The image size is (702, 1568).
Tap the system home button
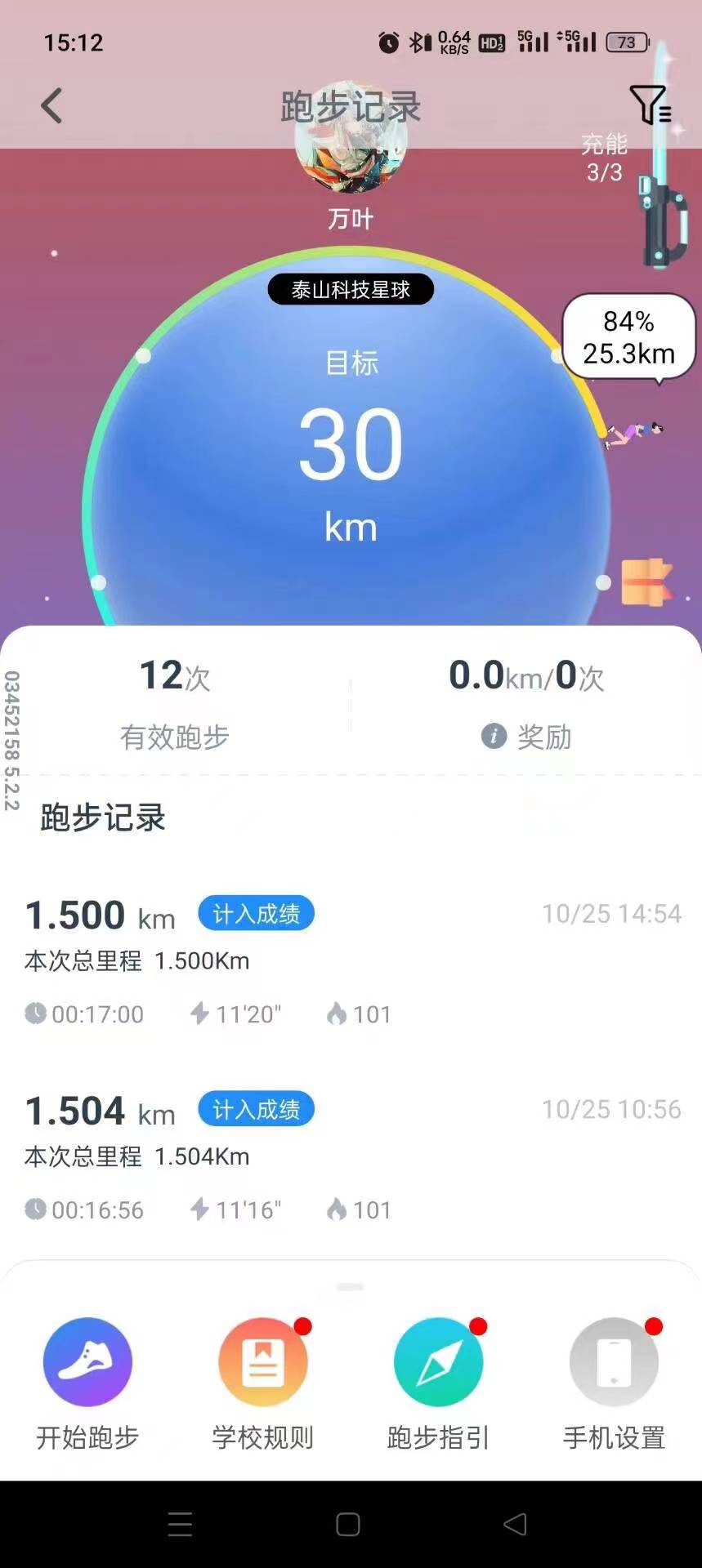(x=348, y=1525)
